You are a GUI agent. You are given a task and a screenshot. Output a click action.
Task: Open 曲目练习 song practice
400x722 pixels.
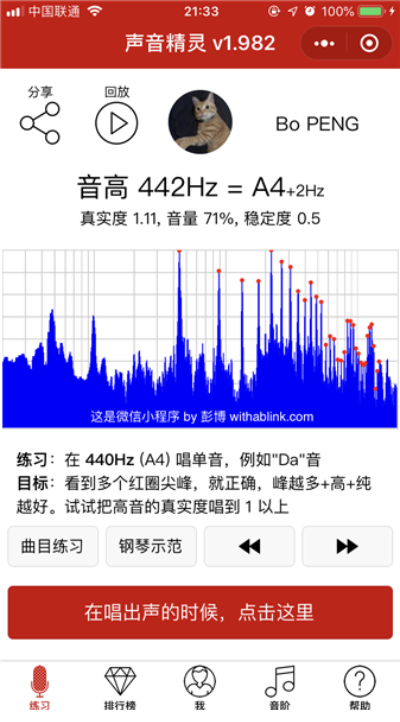click(x=53, y=547)
